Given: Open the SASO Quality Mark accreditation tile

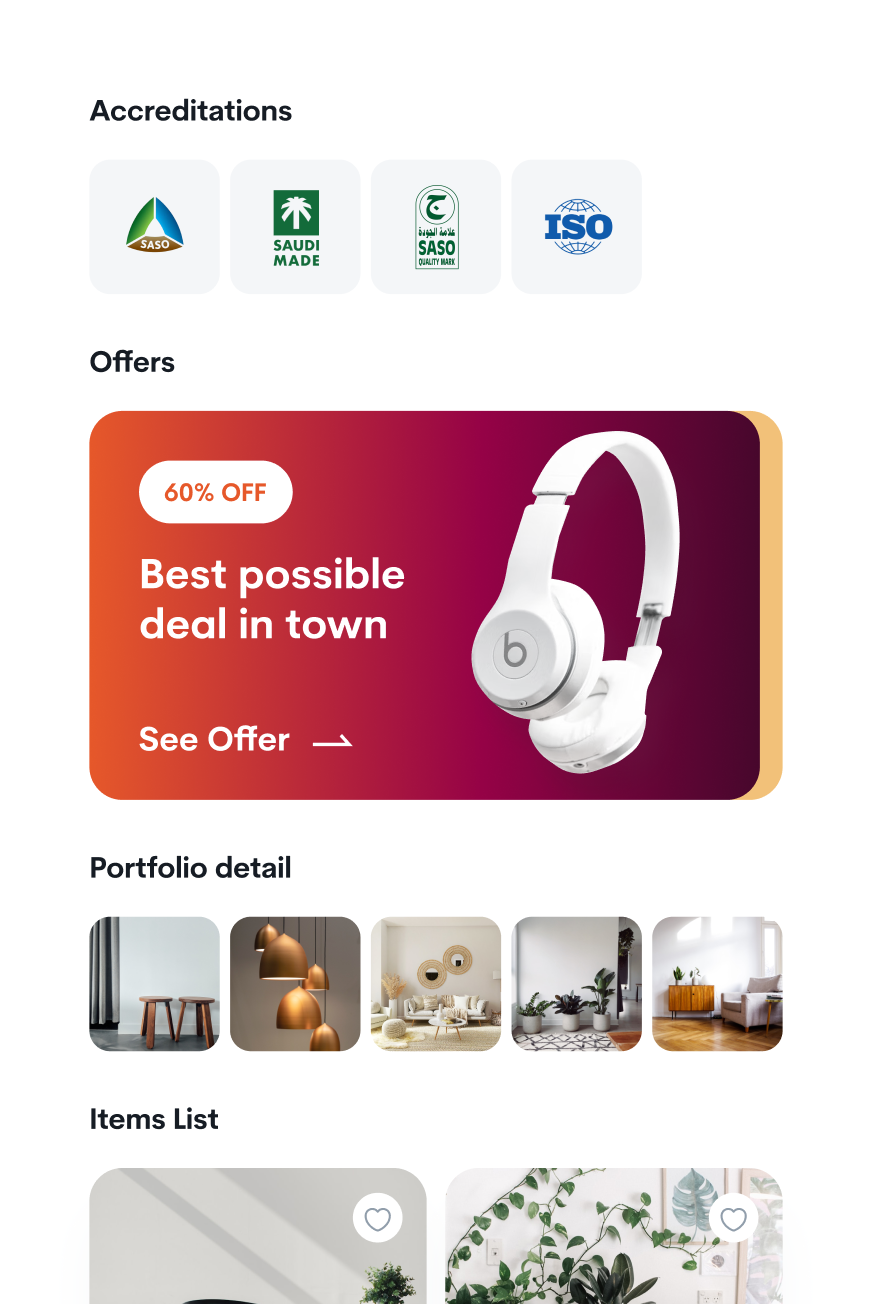Looking at the screenshot, I should tap(436, 227).
